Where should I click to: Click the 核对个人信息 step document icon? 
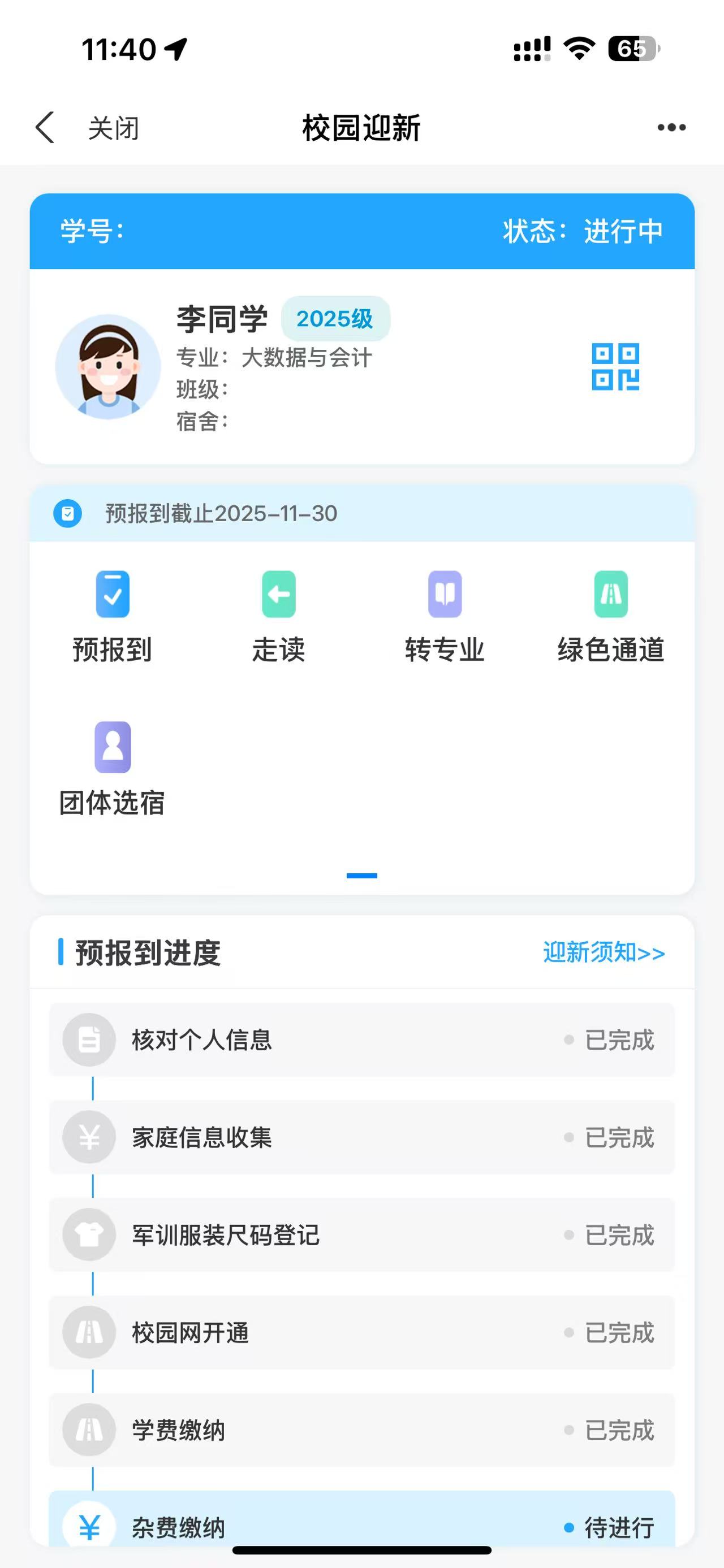(89, 1040)
